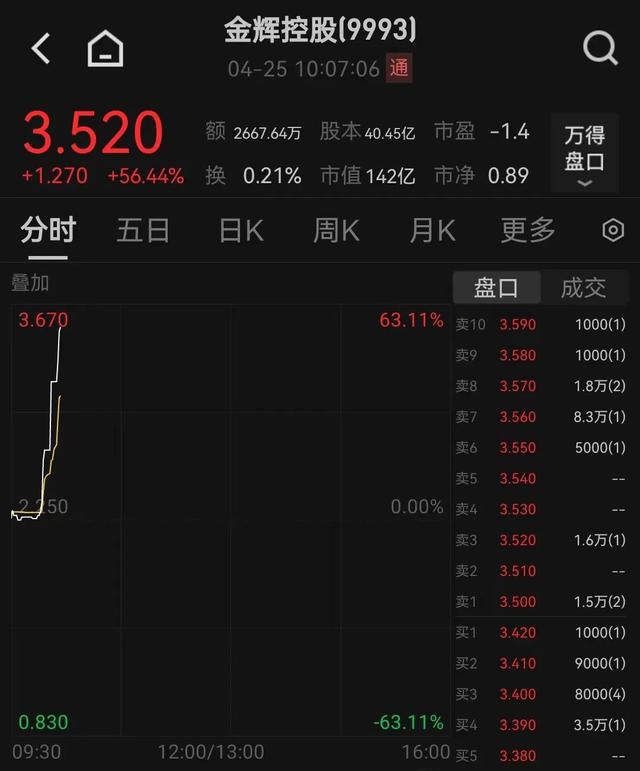Open the 更多 chart options
The height and width of the screenshot is (771, 640).
point(527,231)
